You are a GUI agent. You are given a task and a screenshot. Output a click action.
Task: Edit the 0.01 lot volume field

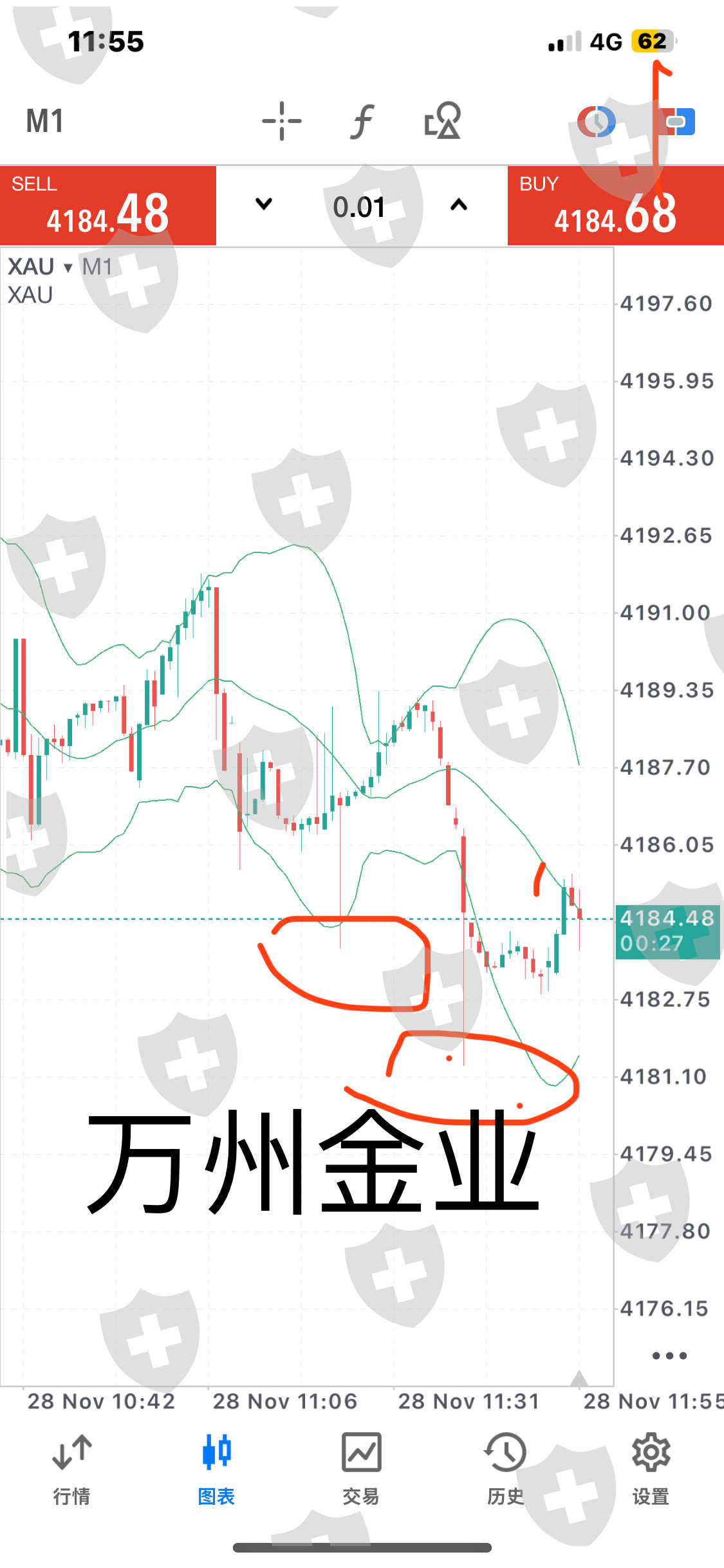[x=359, y=207]
